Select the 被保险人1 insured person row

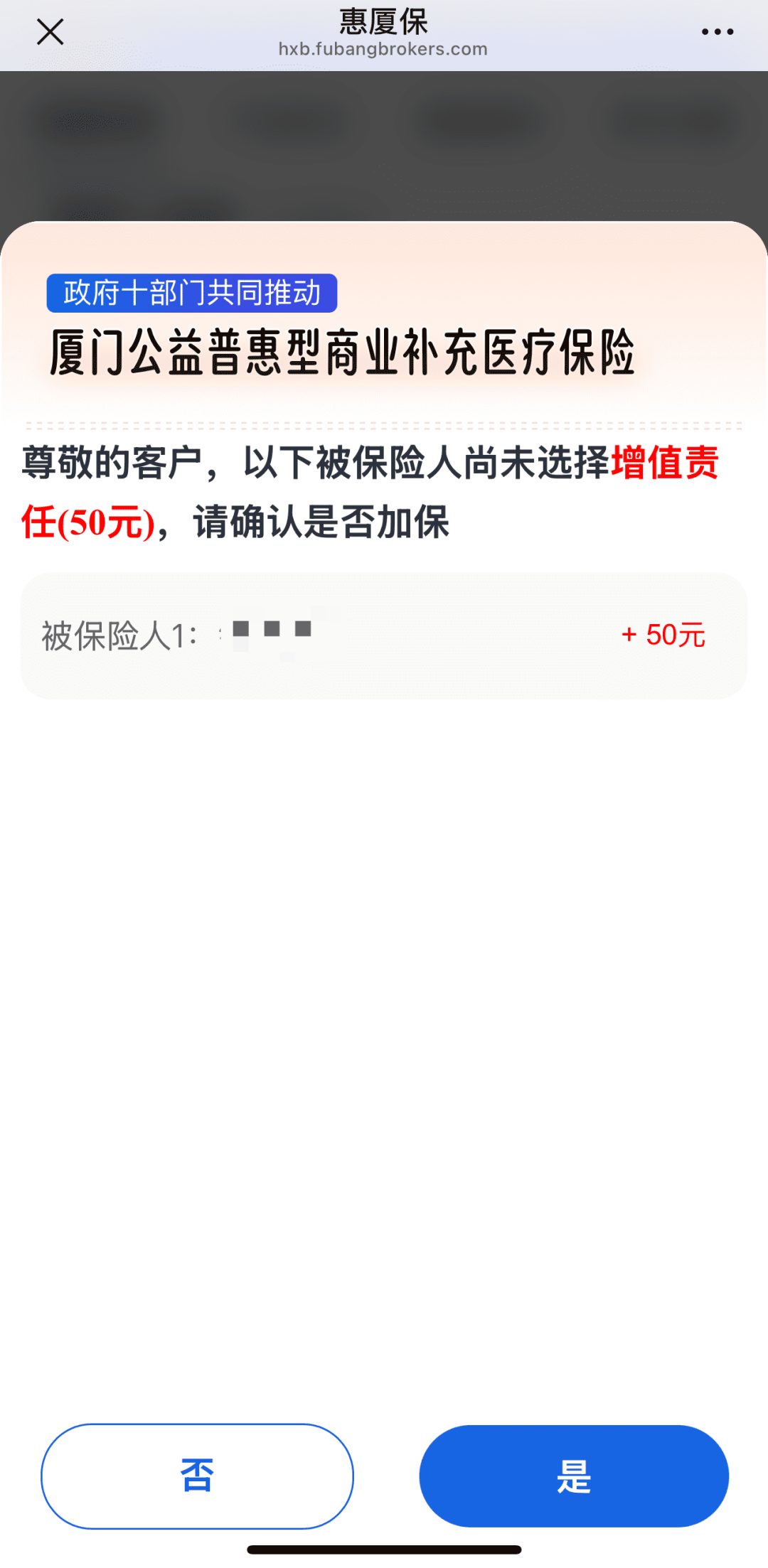(x=384, y=635)
